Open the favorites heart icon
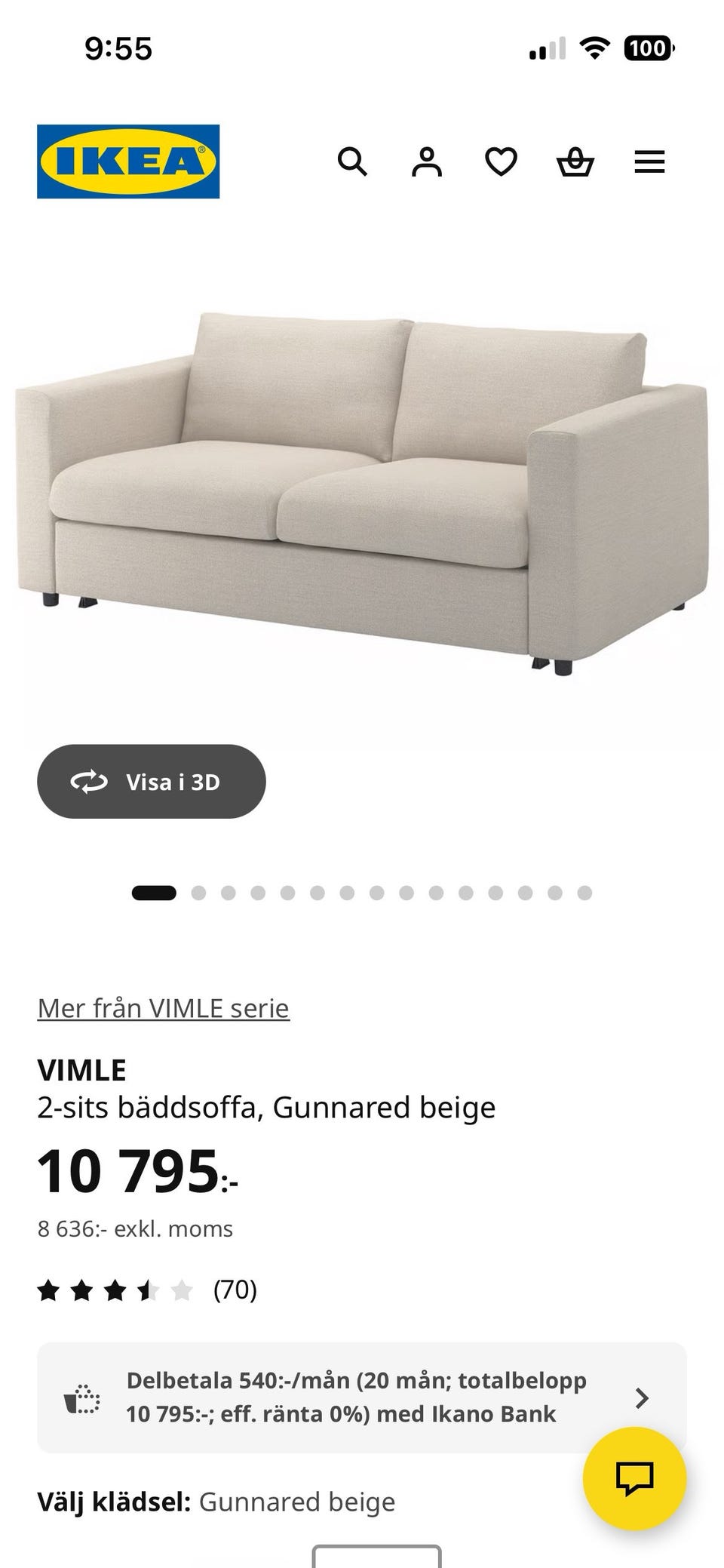This screenshot has width=724, height=1568. (501, 161)
